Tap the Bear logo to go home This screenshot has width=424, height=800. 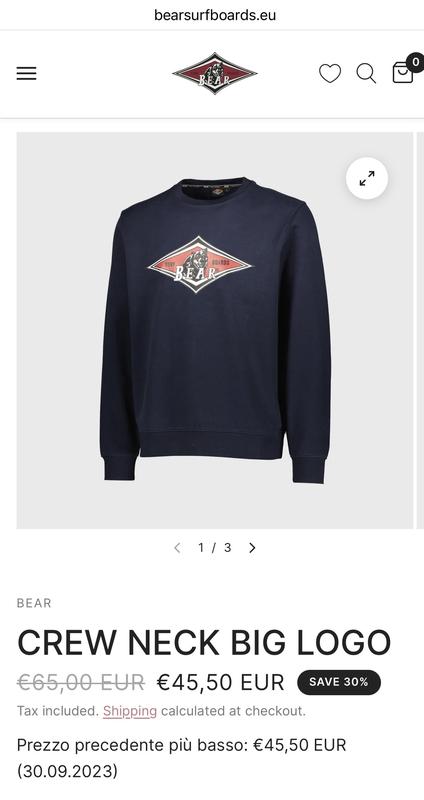click(215, 73)
